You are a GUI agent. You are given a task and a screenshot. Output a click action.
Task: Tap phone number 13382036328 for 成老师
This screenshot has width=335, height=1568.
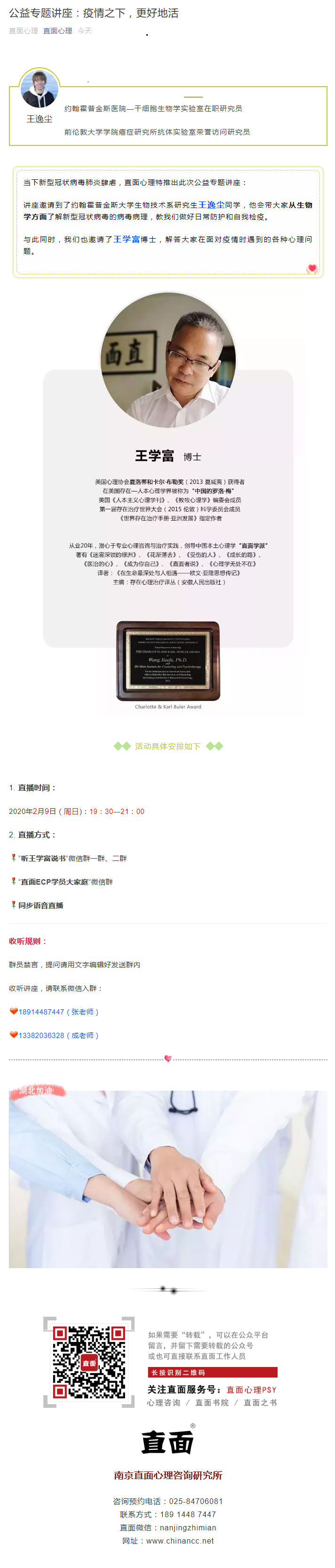click(x=41, y=1036)
